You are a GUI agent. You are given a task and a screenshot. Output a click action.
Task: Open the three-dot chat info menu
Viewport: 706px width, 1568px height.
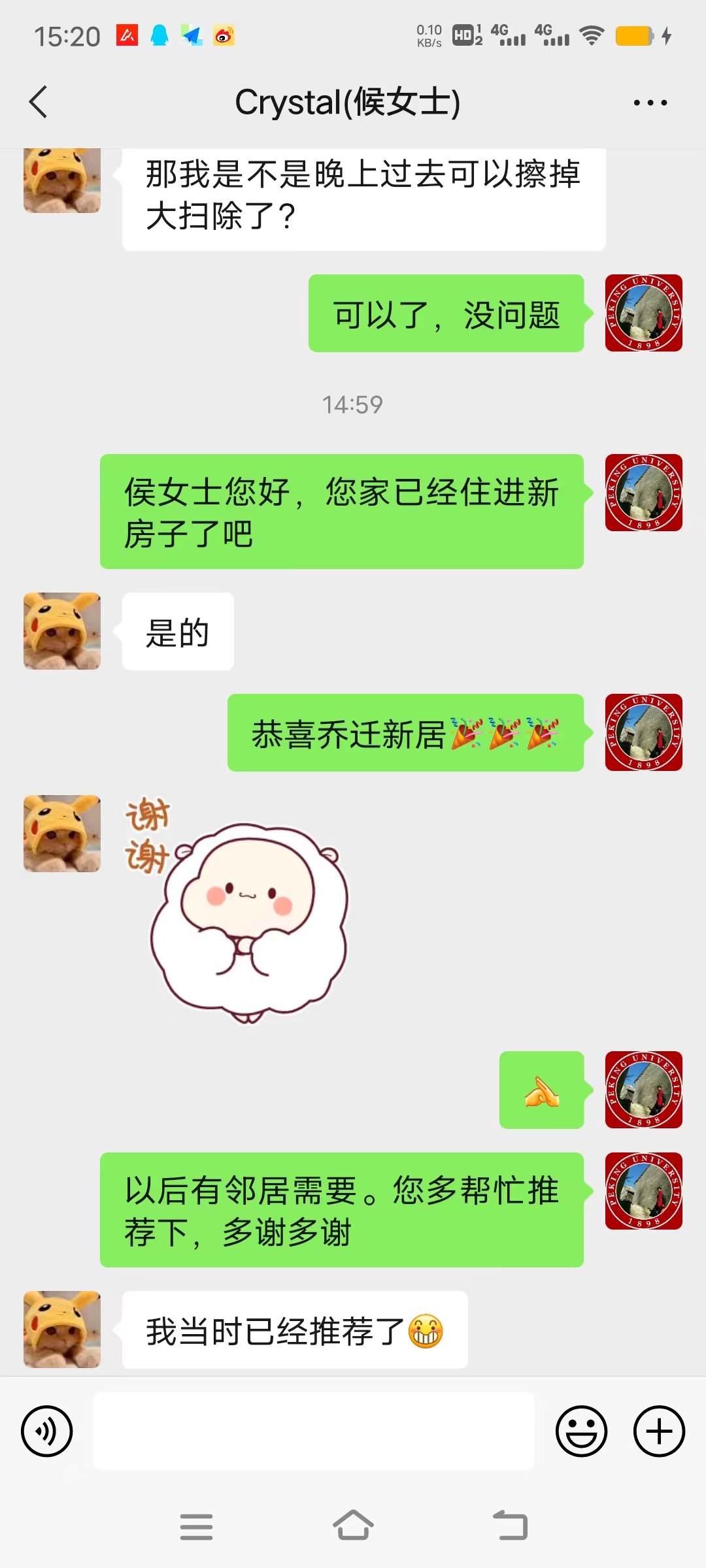pos(650,103)
